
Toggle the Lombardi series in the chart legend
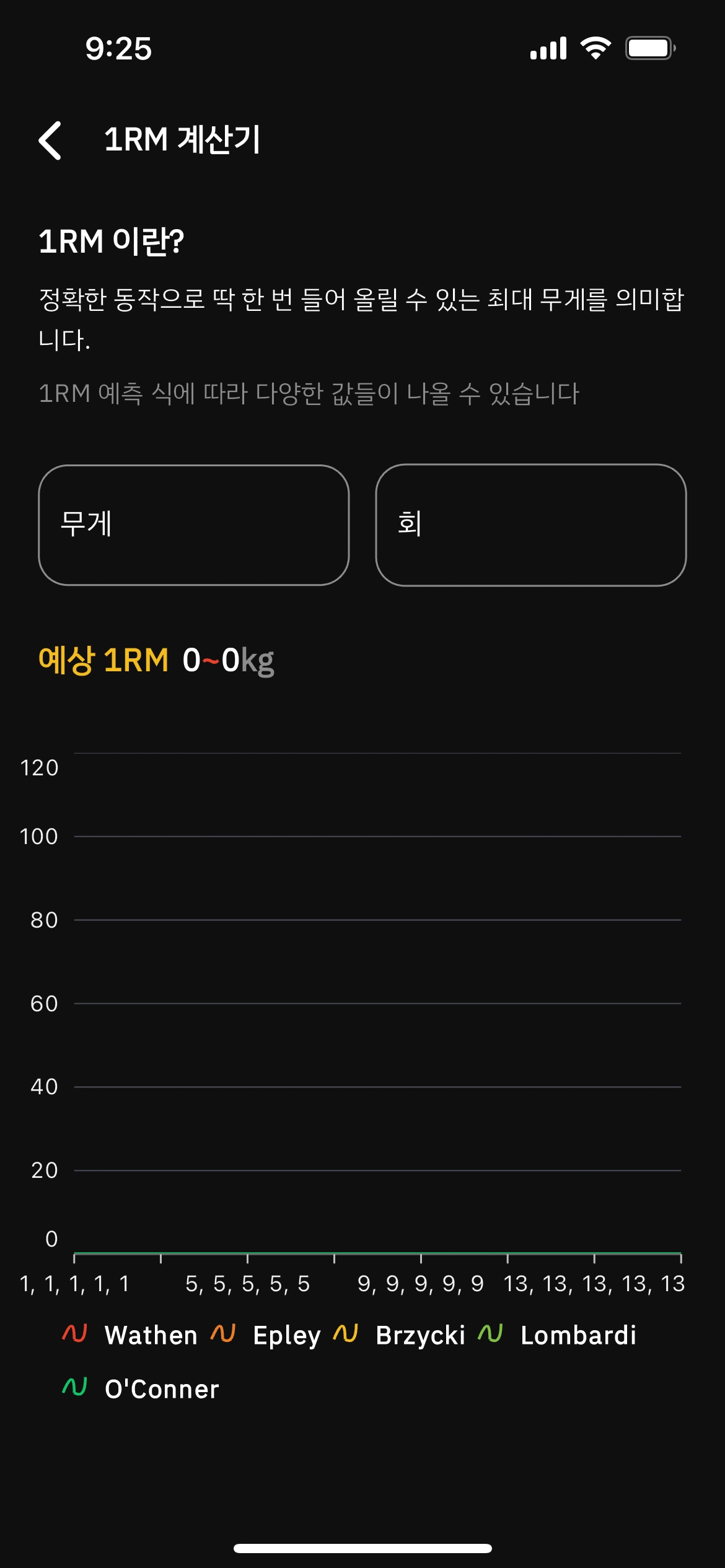point(558,1335)
